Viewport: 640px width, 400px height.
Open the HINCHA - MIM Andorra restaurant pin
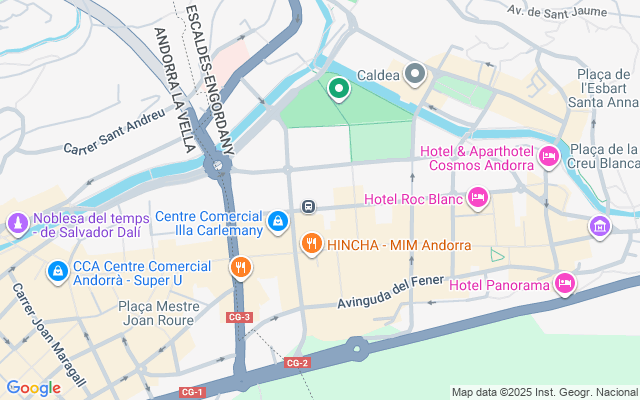pyautogui.click(x=311, y=243)
